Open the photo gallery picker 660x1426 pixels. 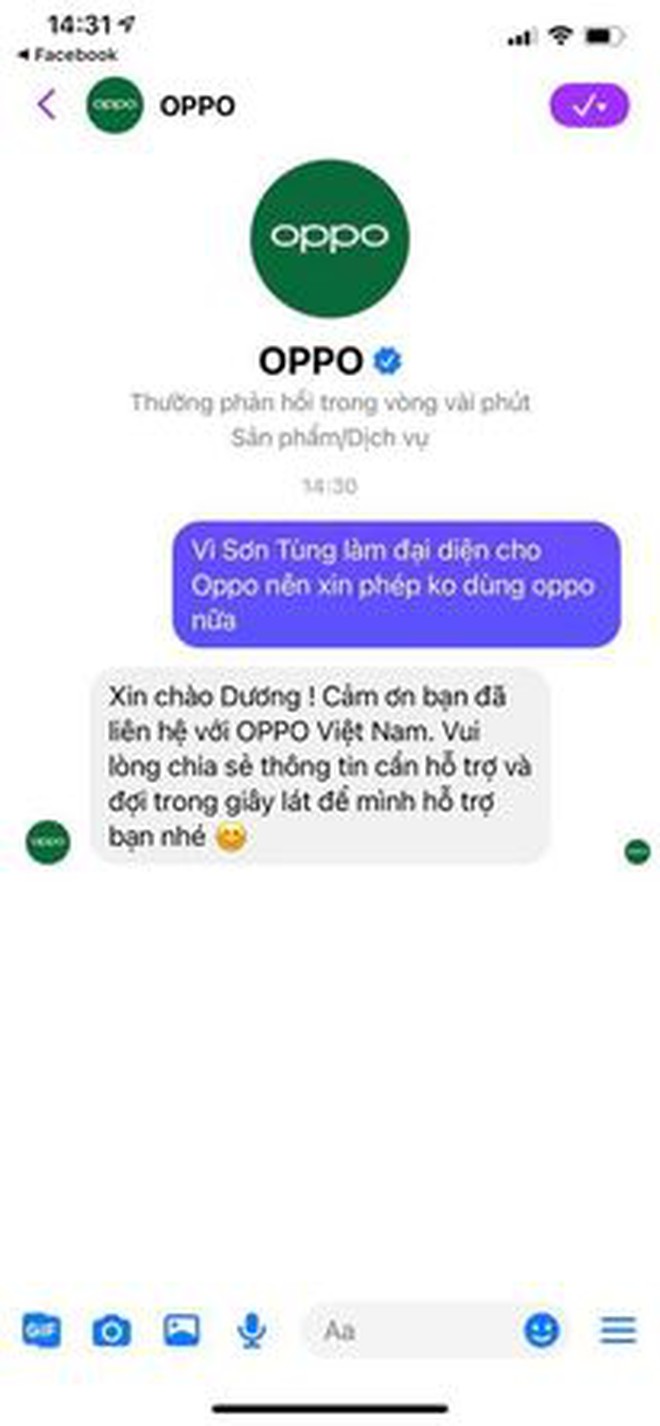(x=182, y=1330)
